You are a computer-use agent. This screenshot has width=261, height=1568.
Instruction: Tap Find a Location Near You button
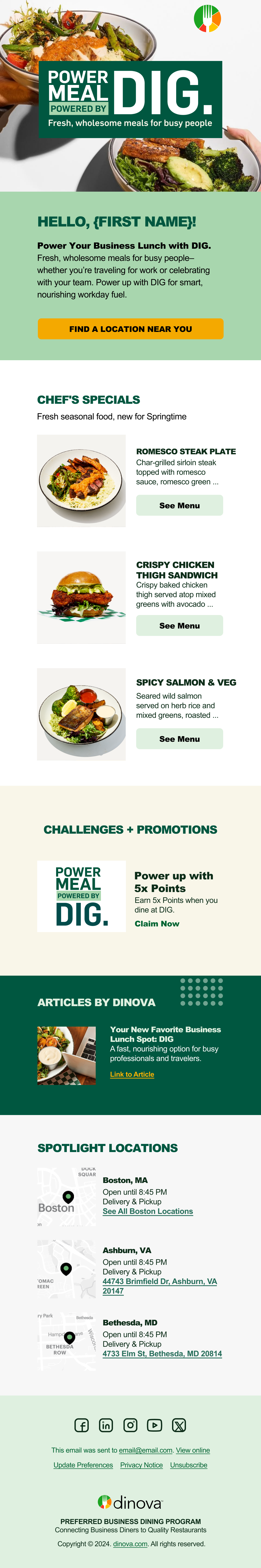click(130, 329)
